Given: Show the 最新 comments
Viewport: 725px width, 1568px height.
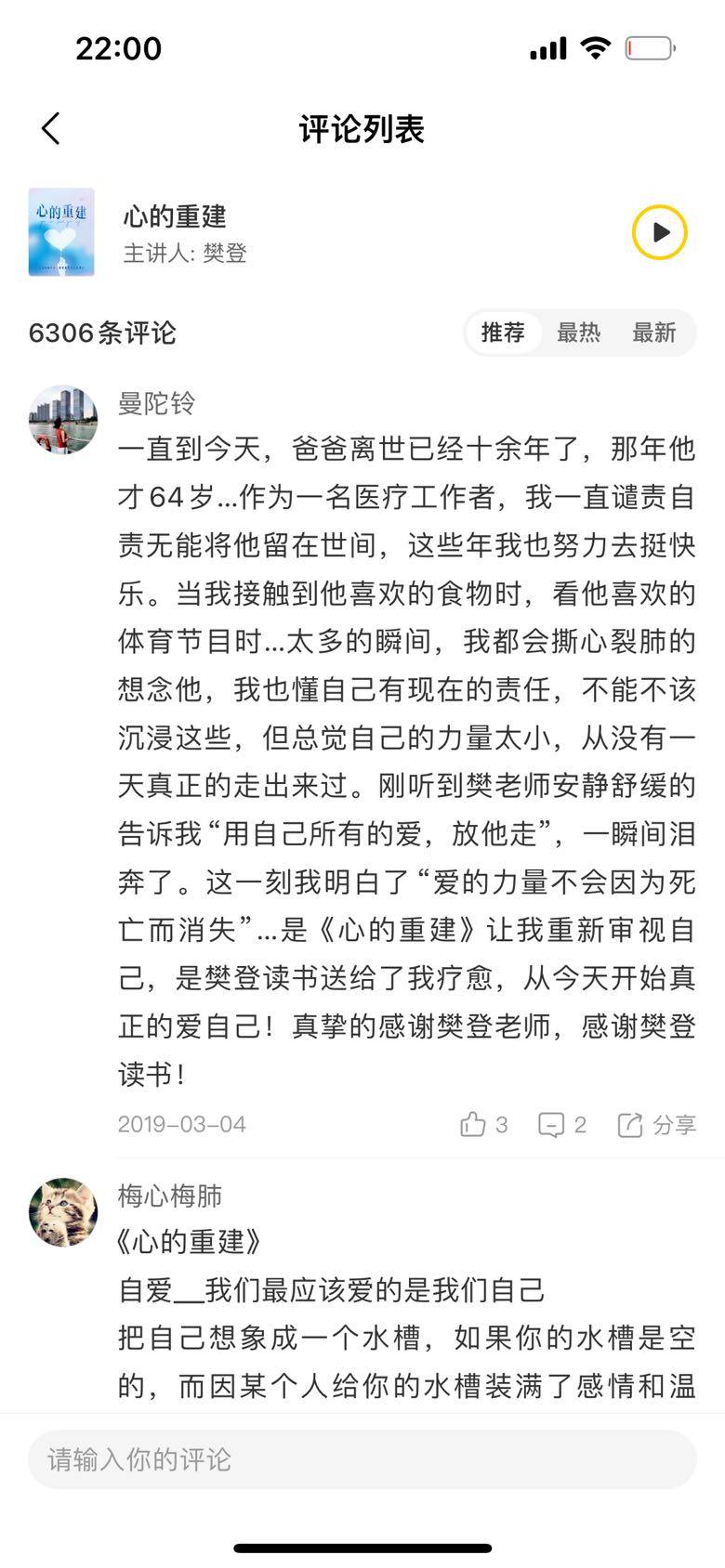Looking at the screenshot, I should (x=653, y=333).
